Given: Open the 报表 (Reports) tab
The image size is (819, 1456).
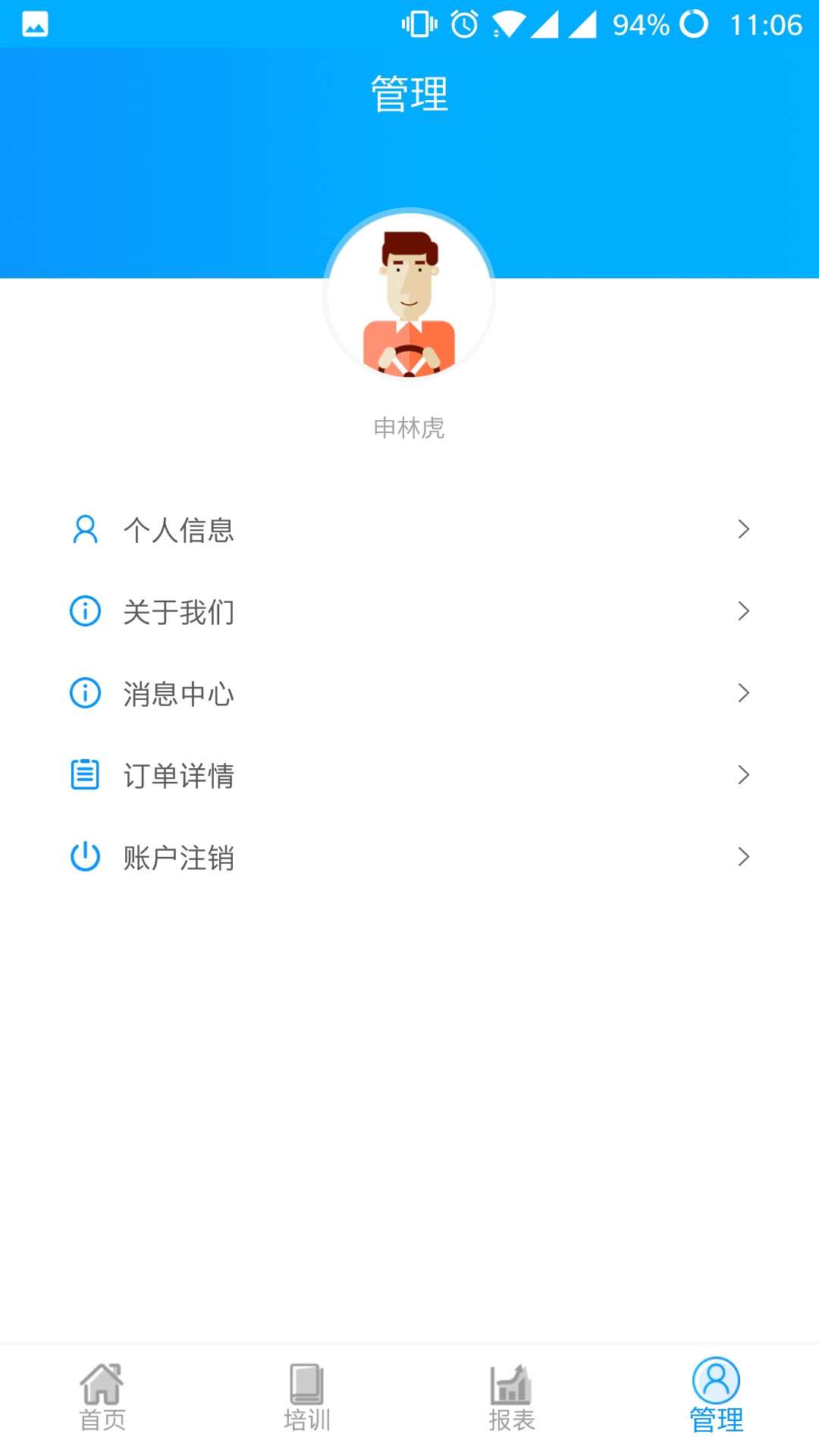Looking at the screenshot, I should 512,1398.
